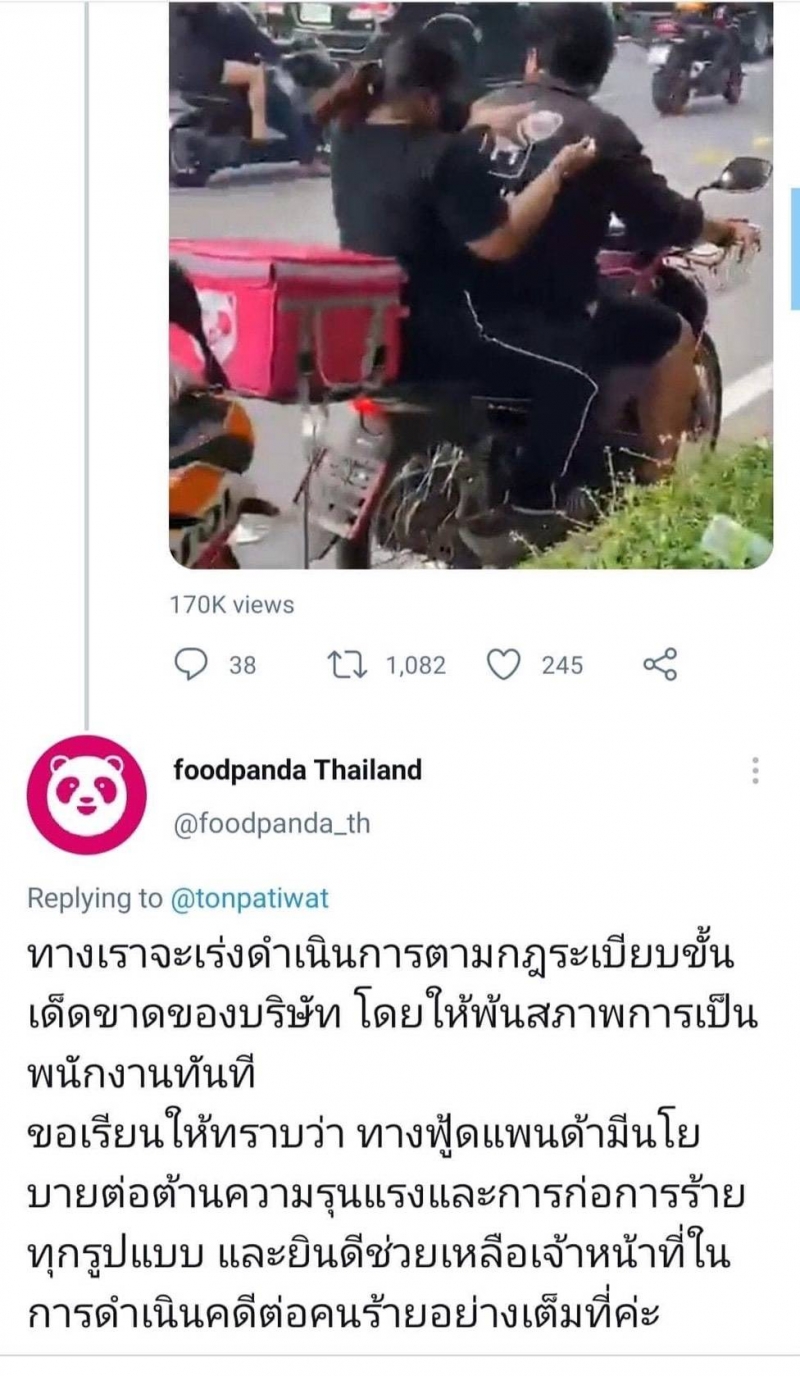The width and height of the screenshot is (800, 1376).
Task: Open the foodpanda Thailand account name
Action: [x=297, y=770]
